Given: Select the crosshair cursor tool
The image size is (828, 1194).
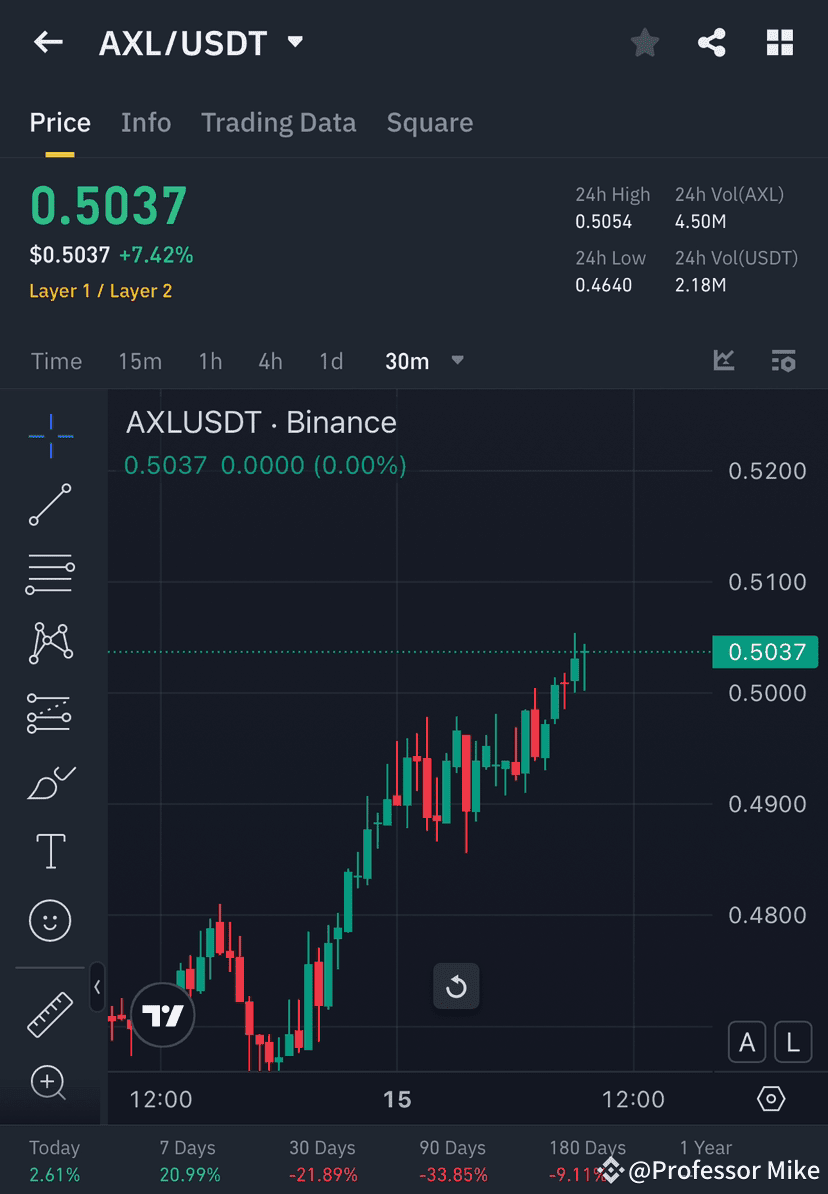Looking at the screenshot, I should 50,435.
